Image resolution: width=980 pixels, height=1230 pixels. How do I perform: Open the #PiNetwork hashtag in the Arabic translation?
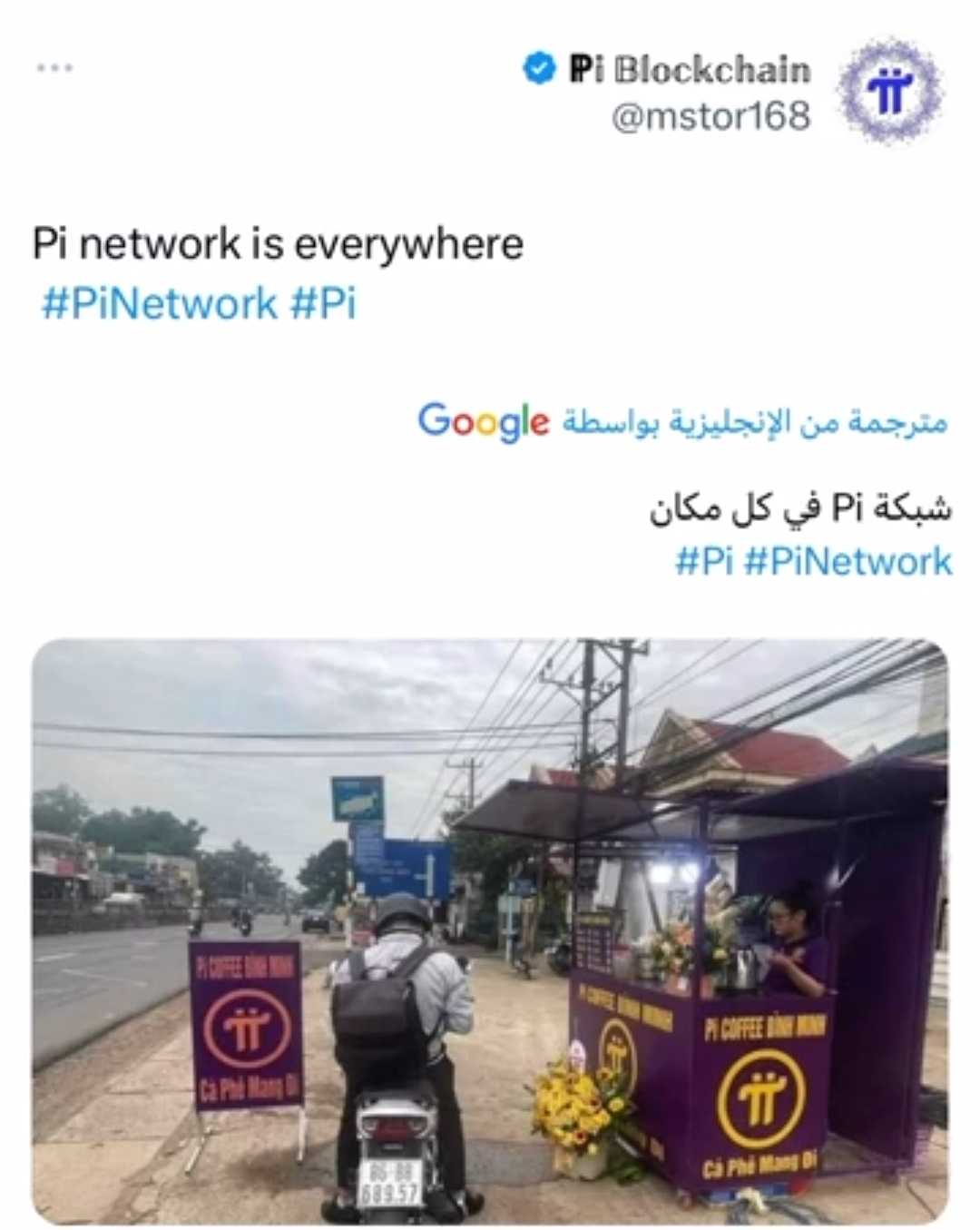tap(848, 561)
